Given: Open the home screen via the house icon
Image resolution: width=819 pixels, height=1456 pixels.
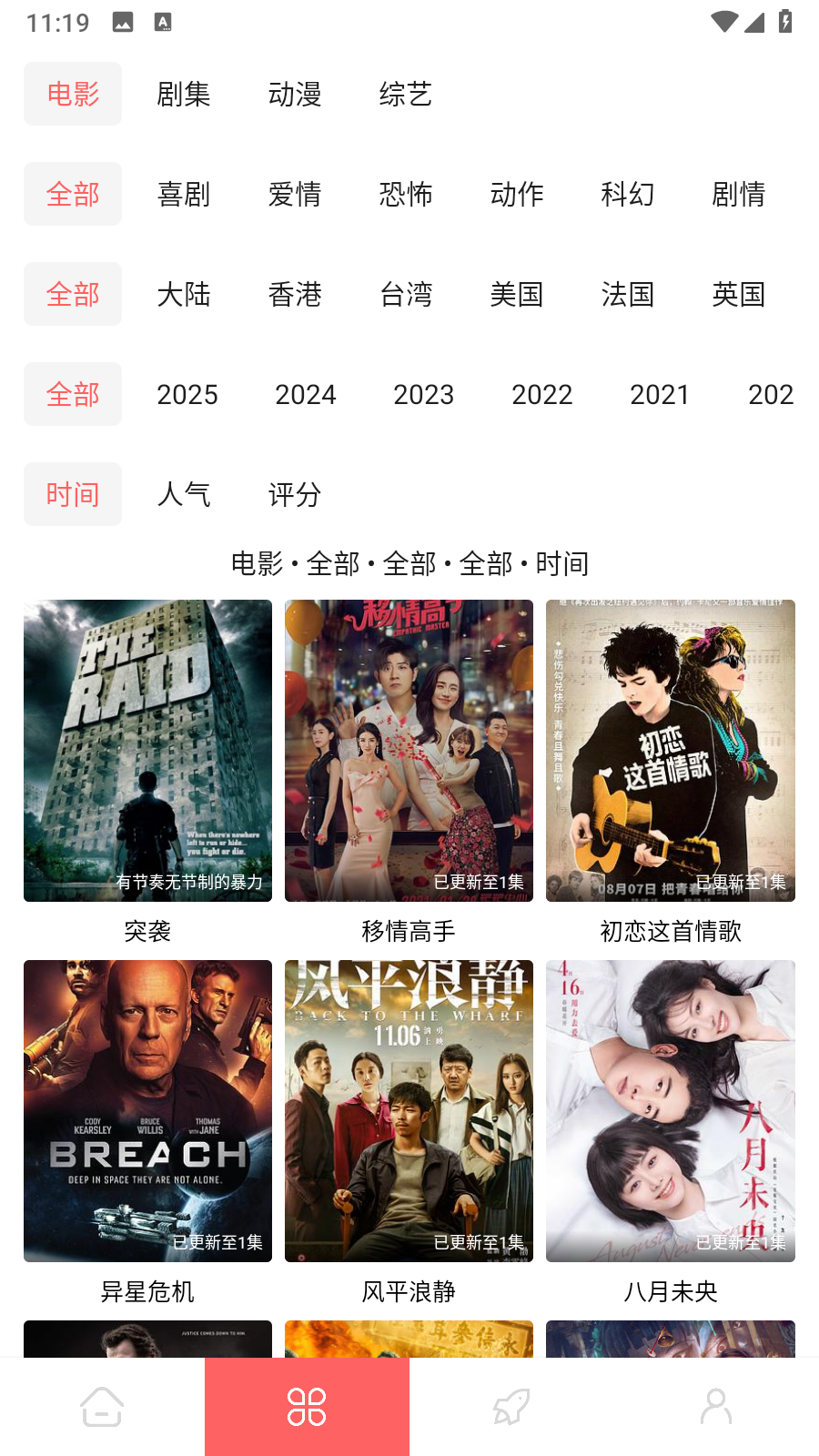Looking at the screenshot, I should point(101,1406).
